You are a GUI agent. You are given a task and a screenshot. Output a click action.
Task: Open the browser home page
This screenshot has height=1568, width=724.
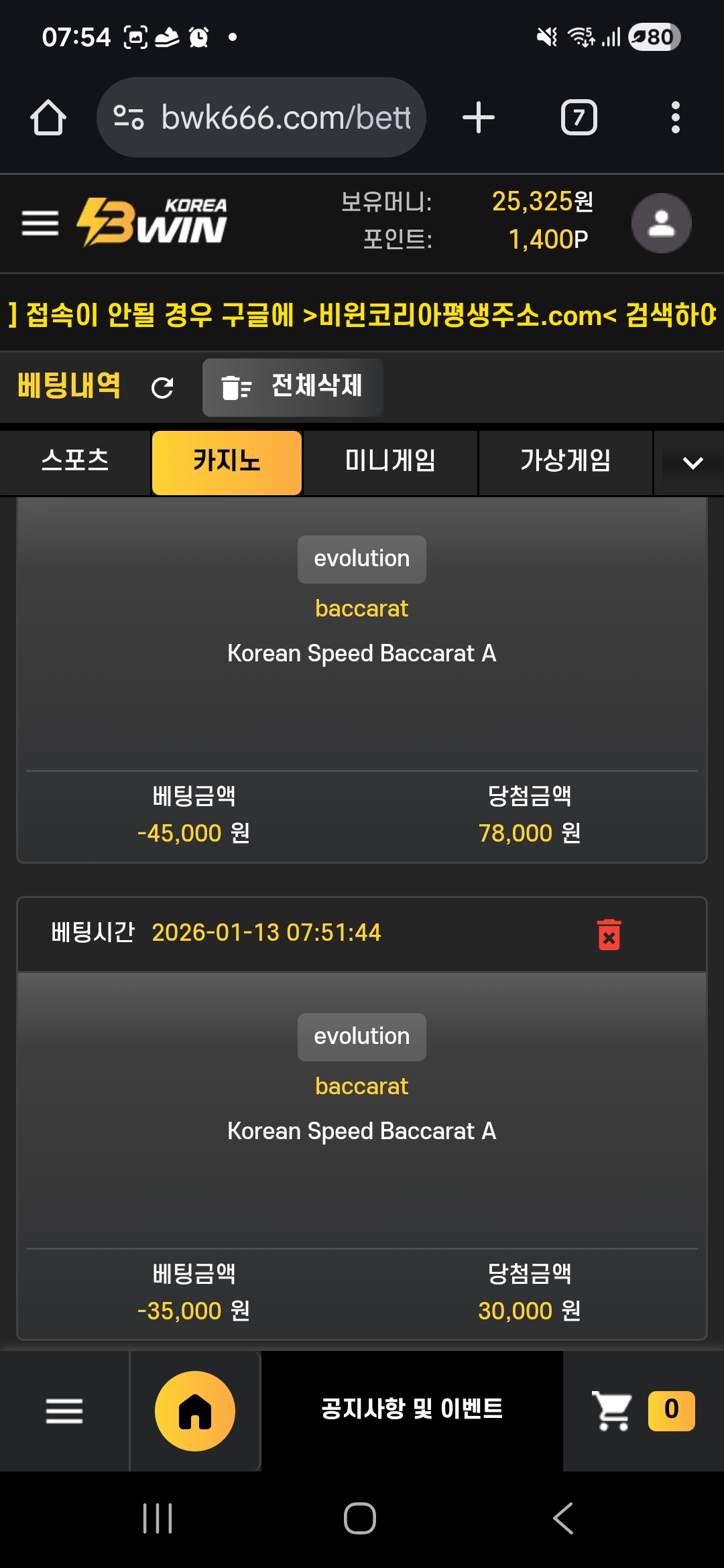[x=48, y=118]
